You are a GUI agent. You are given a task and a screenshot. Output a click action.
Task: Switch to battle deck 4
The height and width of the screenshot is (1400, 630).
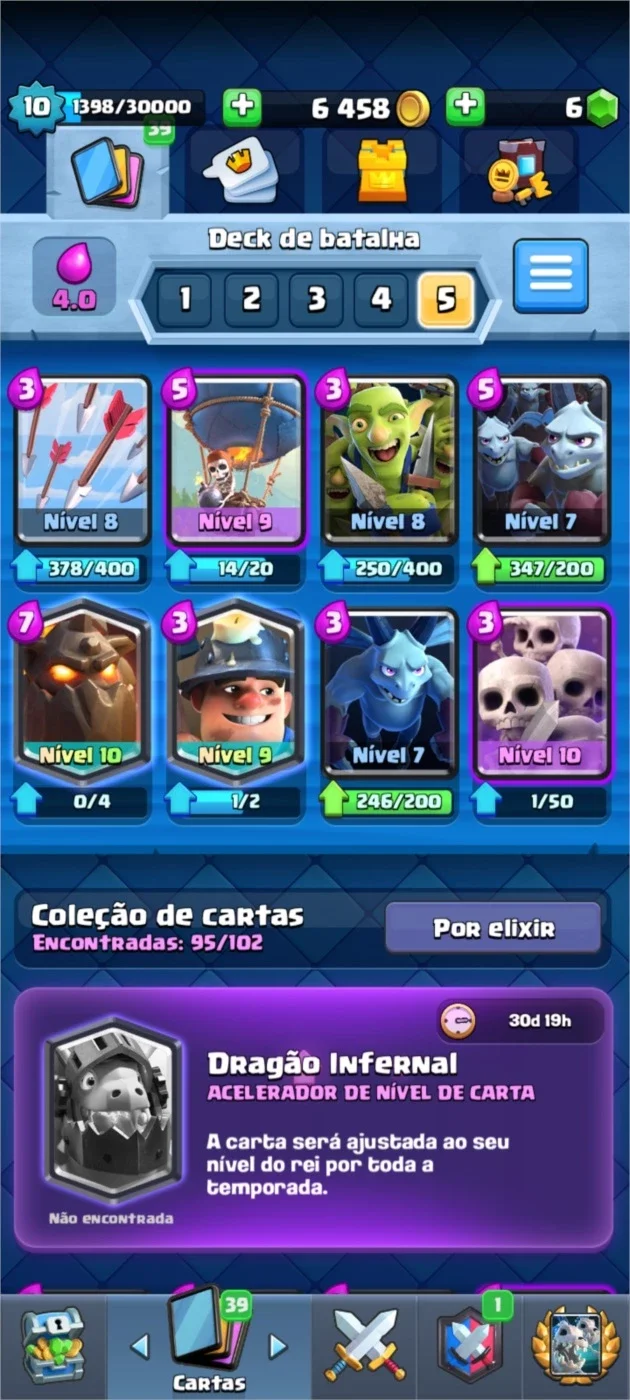pyautogui.click(x=381, y=301)
